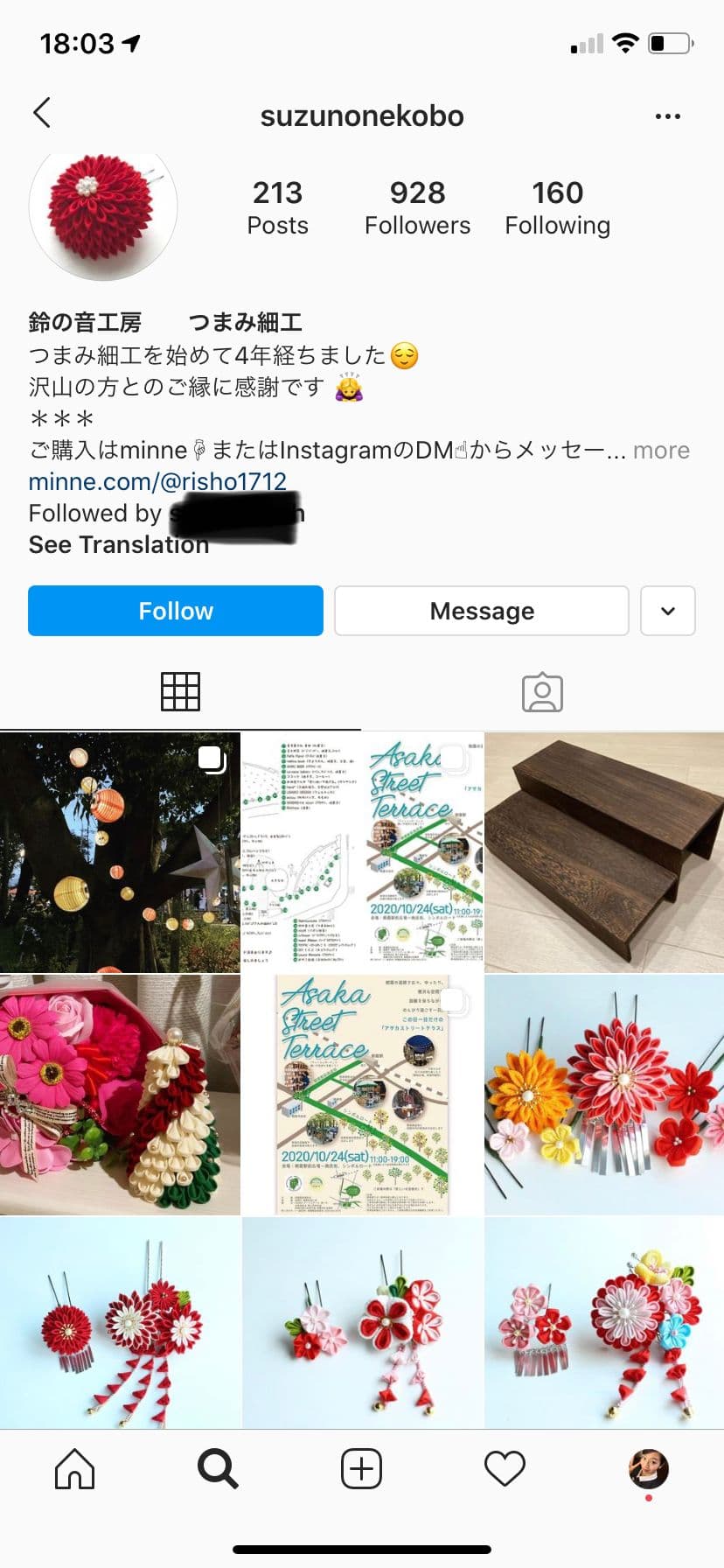View the 160 Following list
The image size is (724, 1568).
click(557, 208)
